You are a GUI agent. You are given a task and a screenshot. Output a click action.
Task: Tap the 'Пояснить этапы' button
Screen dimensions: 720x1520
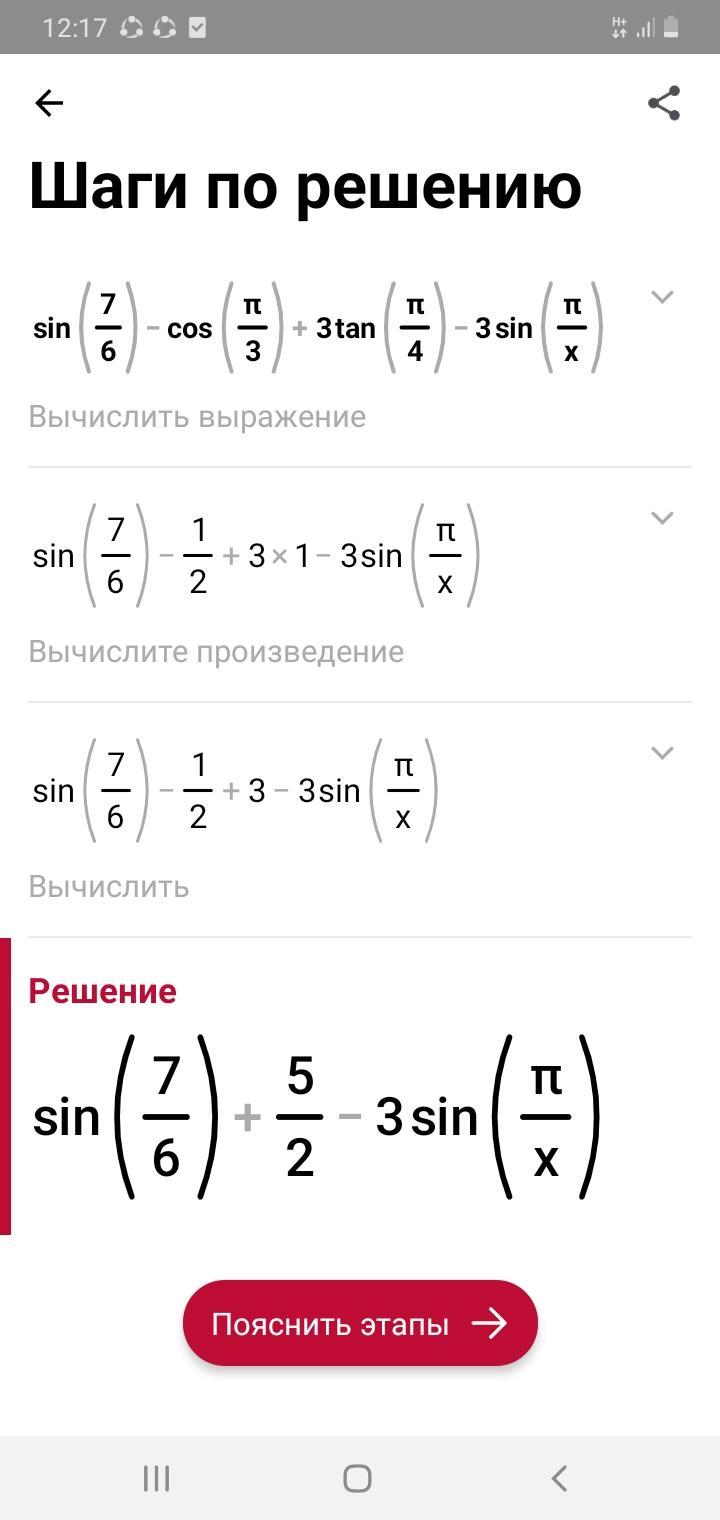point(360,1323)
